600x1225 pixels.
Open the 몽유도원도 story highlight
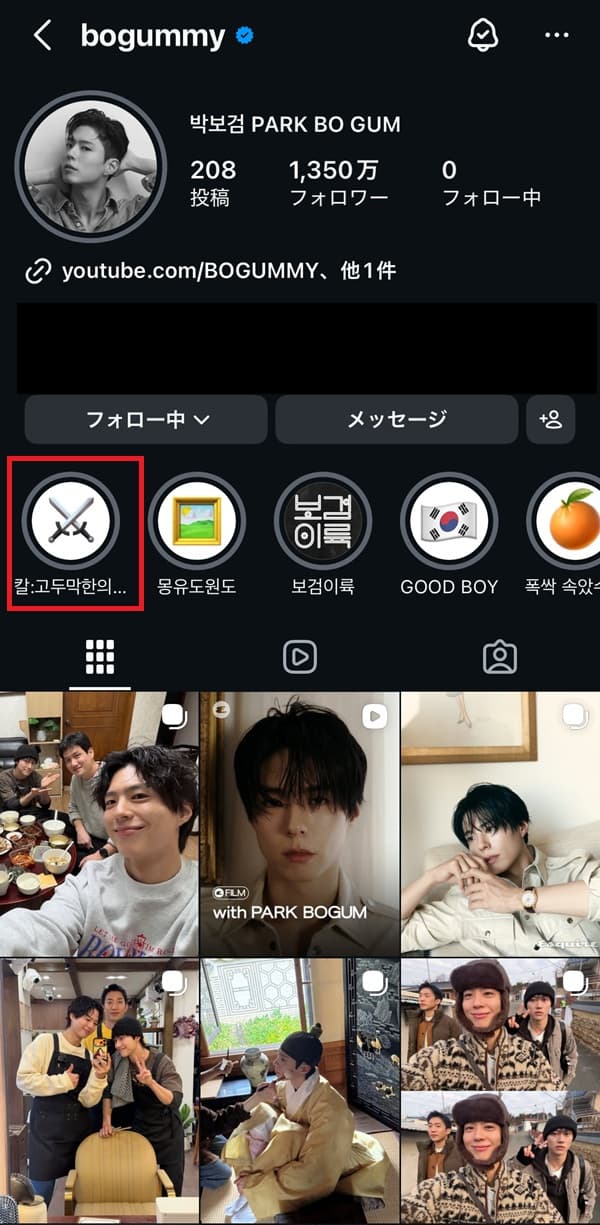click(x=197, y=521)
